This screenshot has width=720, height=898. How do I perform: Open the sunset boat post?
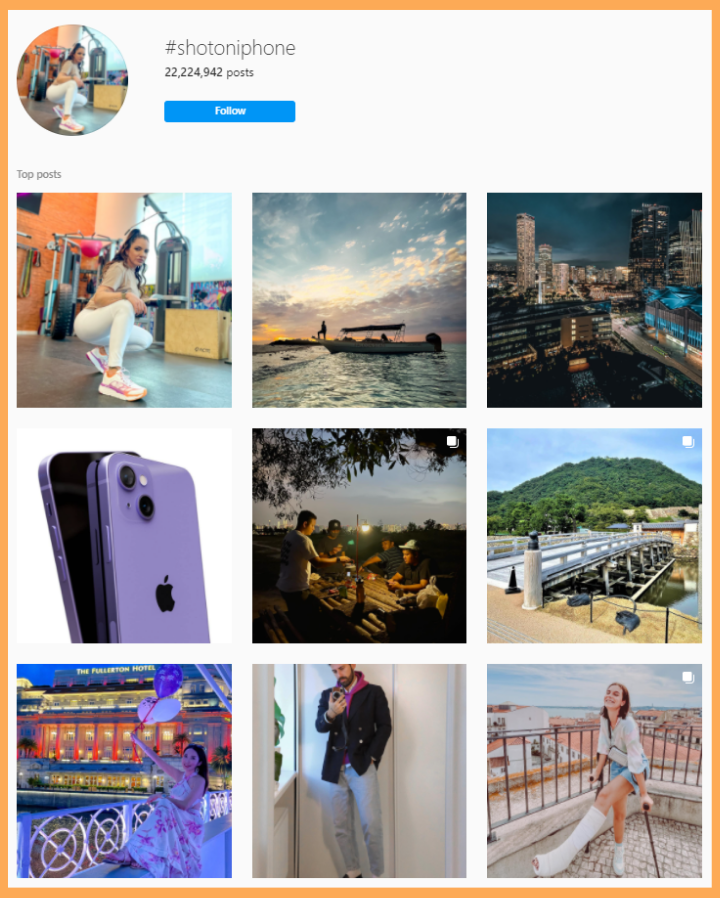[359, 300]
